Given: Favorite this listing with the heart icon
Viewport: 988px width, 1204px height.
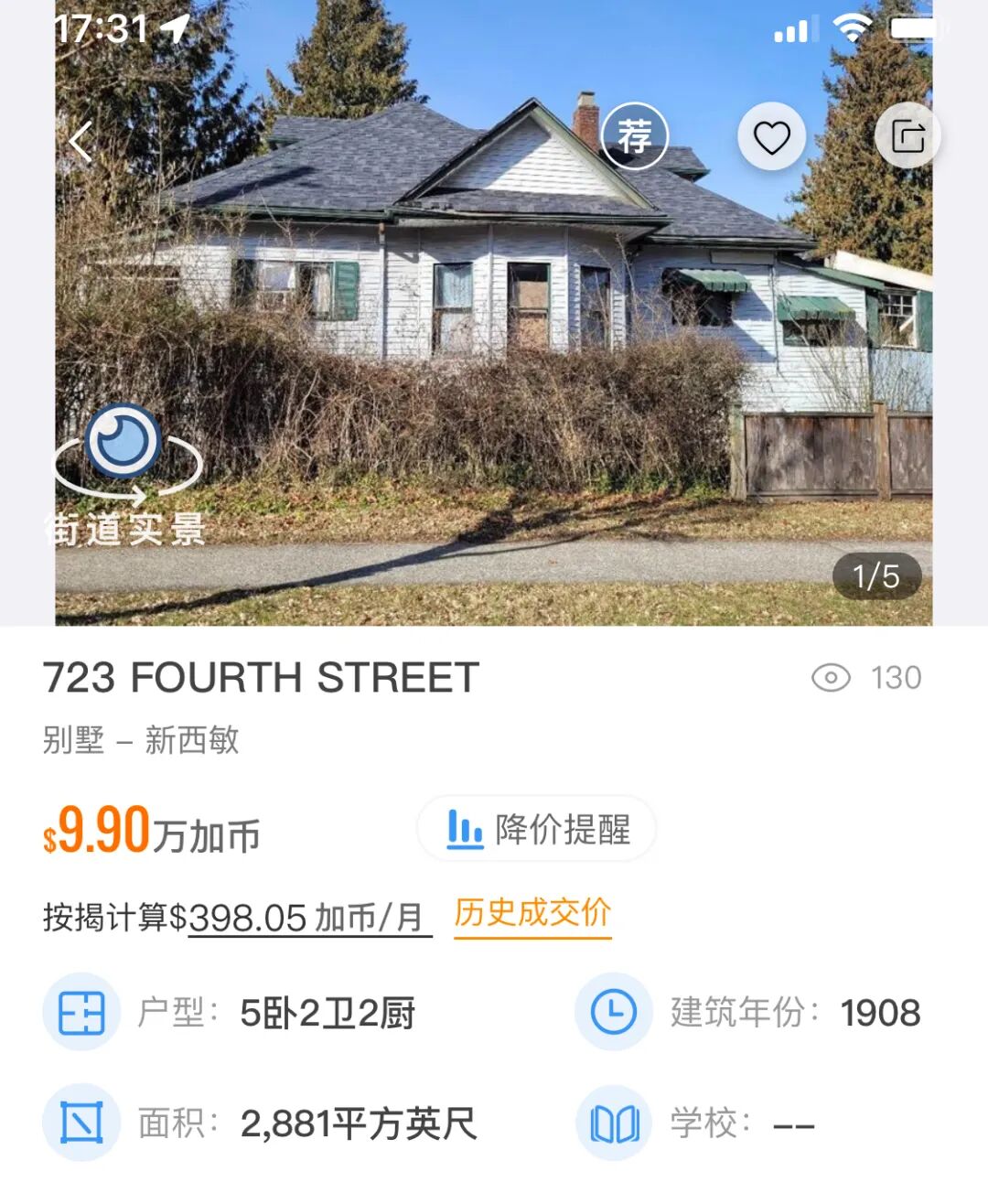Looking at the screenshot, I should coord(771,137).
